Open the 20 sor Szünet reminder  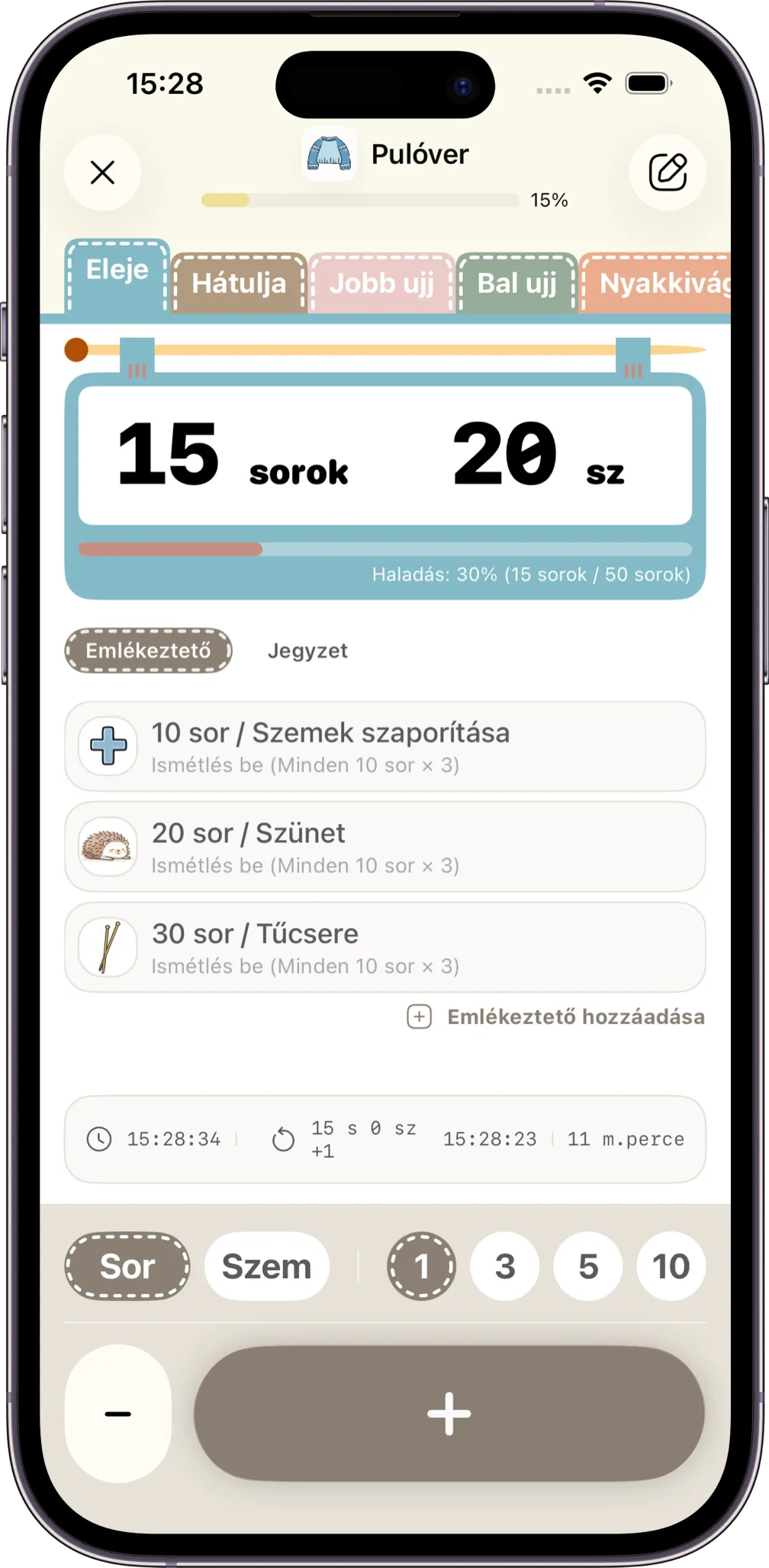tap(384, 847)
